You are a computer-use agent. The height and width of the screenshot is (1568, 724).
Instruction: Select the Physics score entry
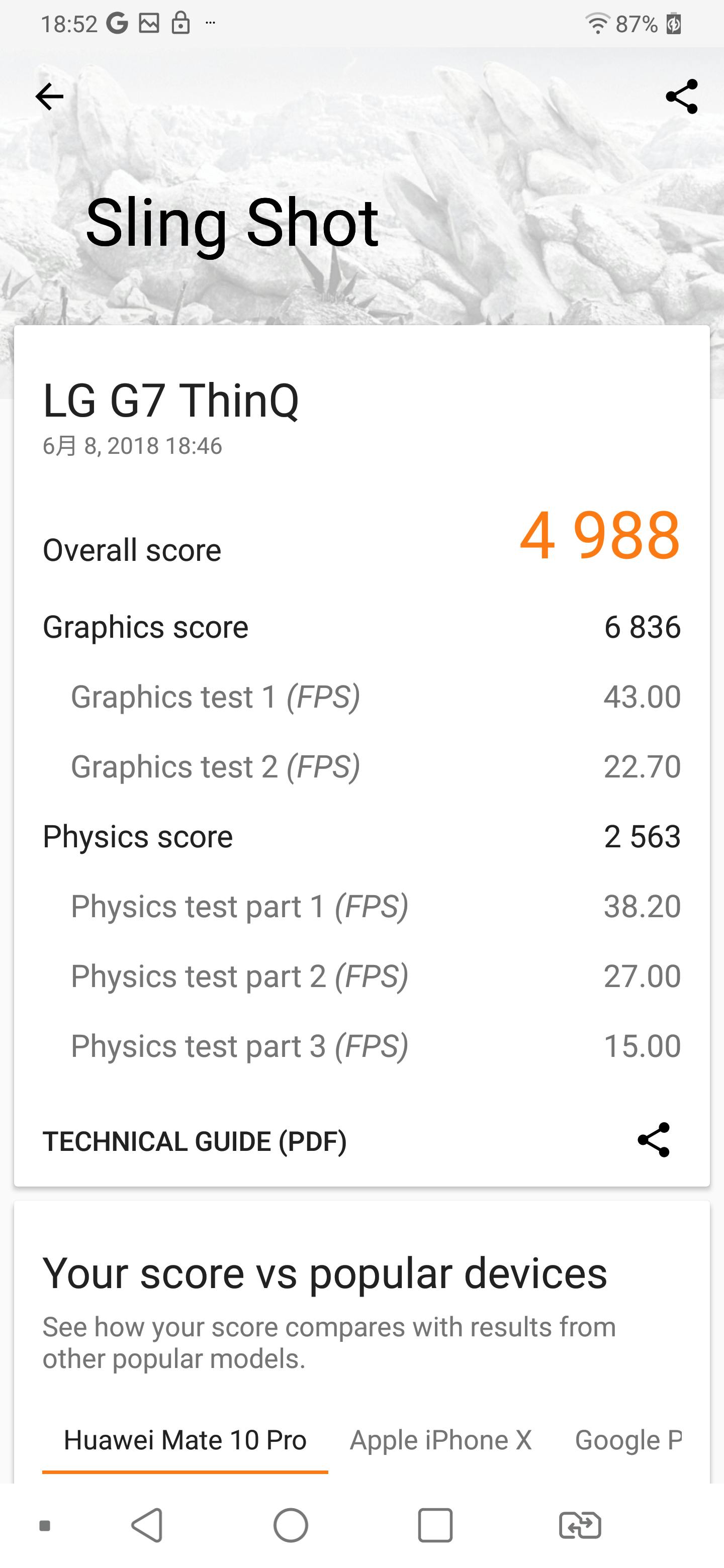pos(137,836)
